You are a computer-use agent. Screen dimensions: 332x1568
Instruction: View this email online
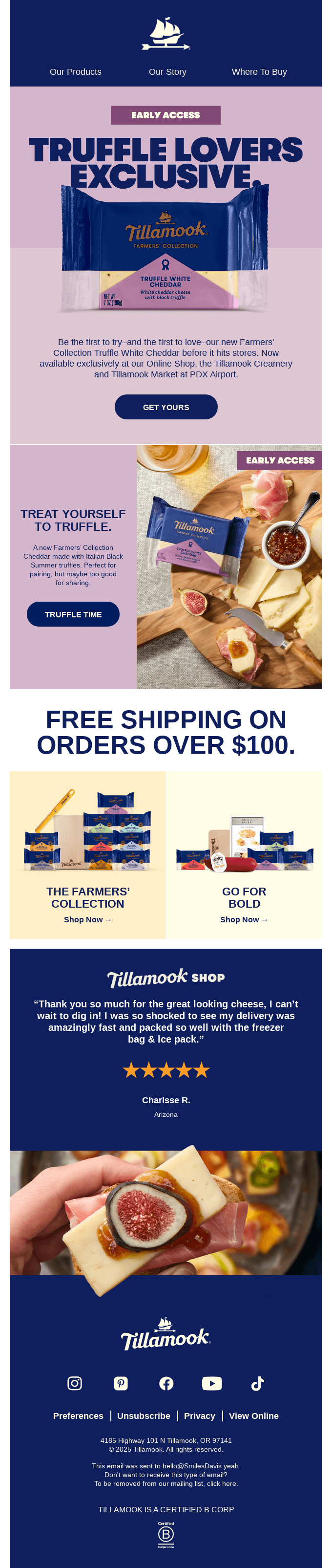point(253,1416)
